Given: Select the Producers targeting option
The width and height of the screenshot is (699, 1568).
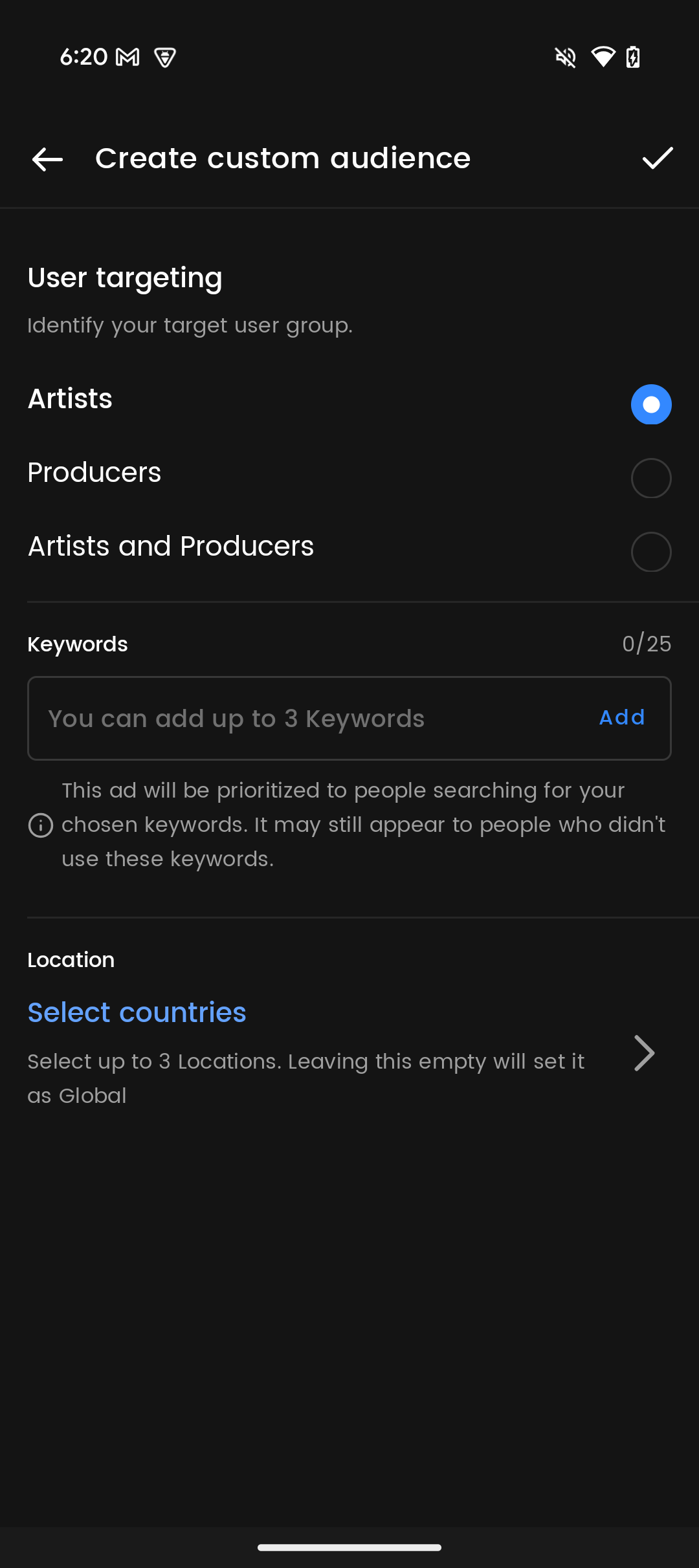Looking at the screenshot, I should 651,477.
